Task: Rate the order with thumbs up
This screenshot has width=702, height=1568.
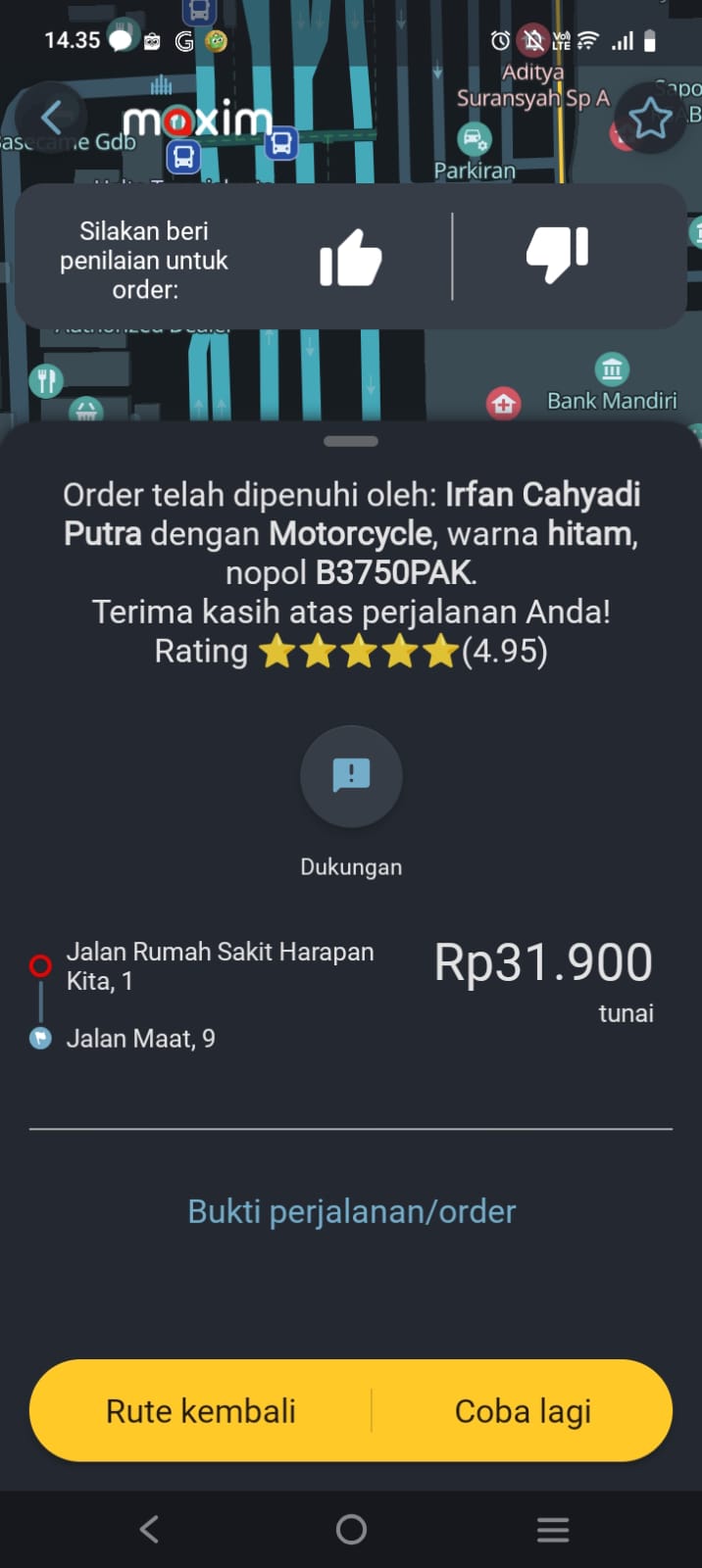Action: [350, 258]
